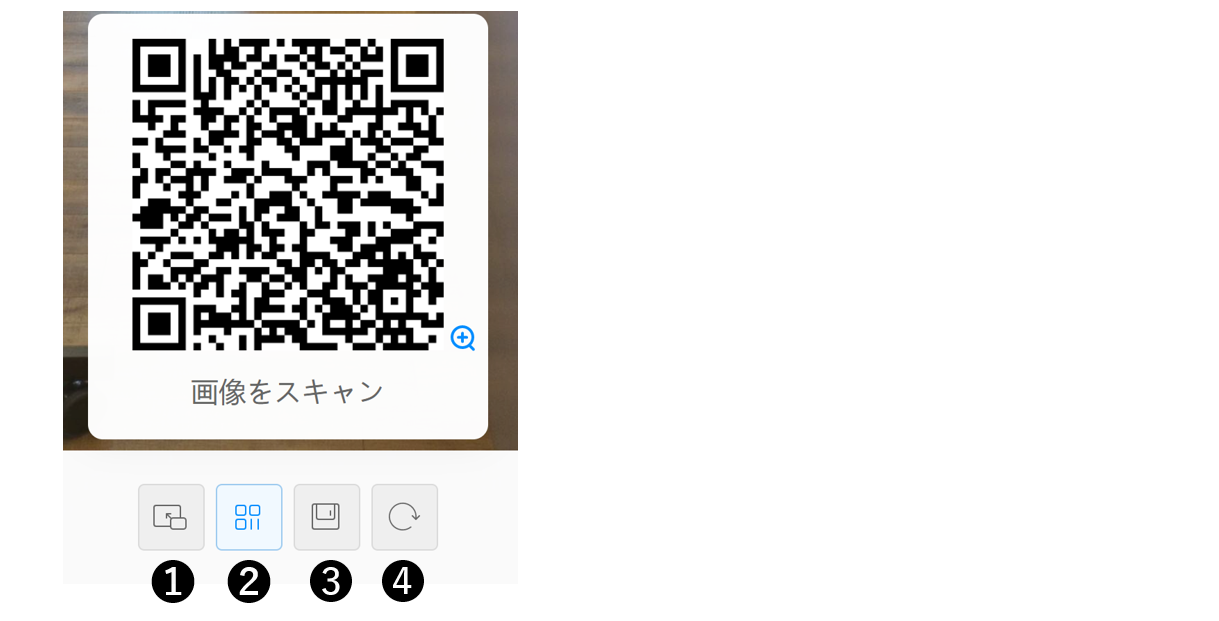
Task: Tap the save disk icon button
Action: pos(326,517)
